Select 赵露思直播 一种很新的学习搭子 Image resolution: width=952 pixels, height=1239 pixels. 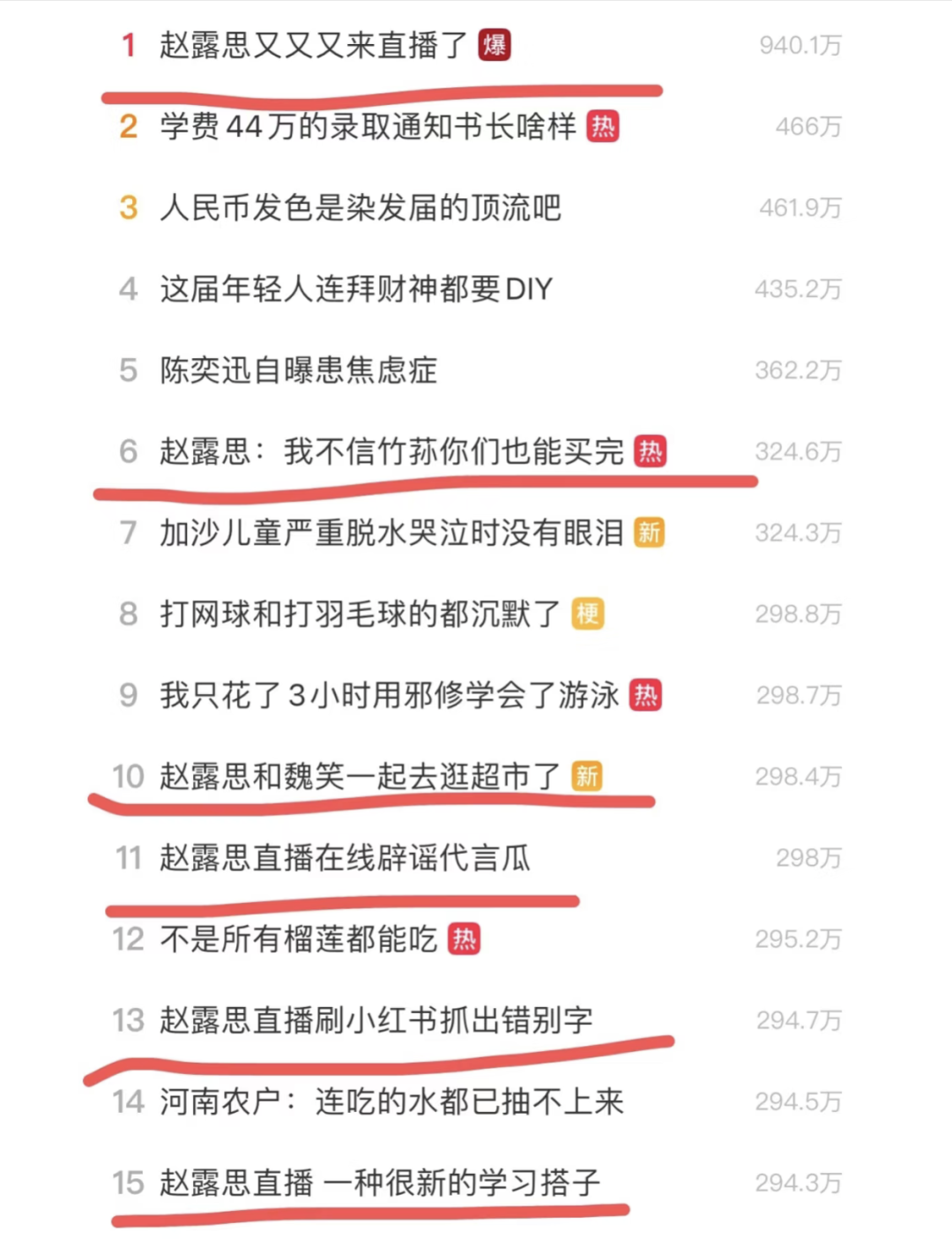(380, 1183)
